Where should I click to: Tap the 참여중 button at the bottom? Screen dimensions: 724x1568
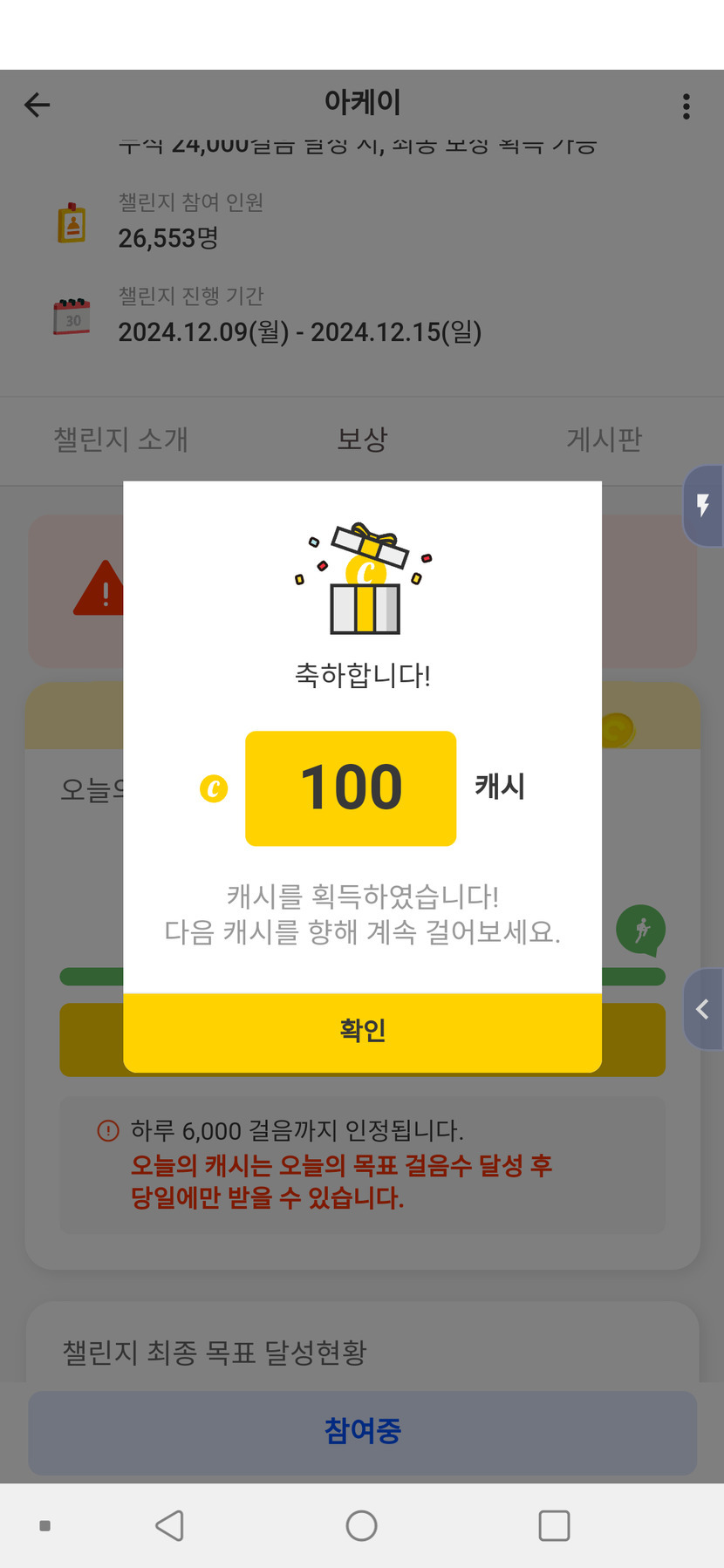click(x=362, y=1431)
